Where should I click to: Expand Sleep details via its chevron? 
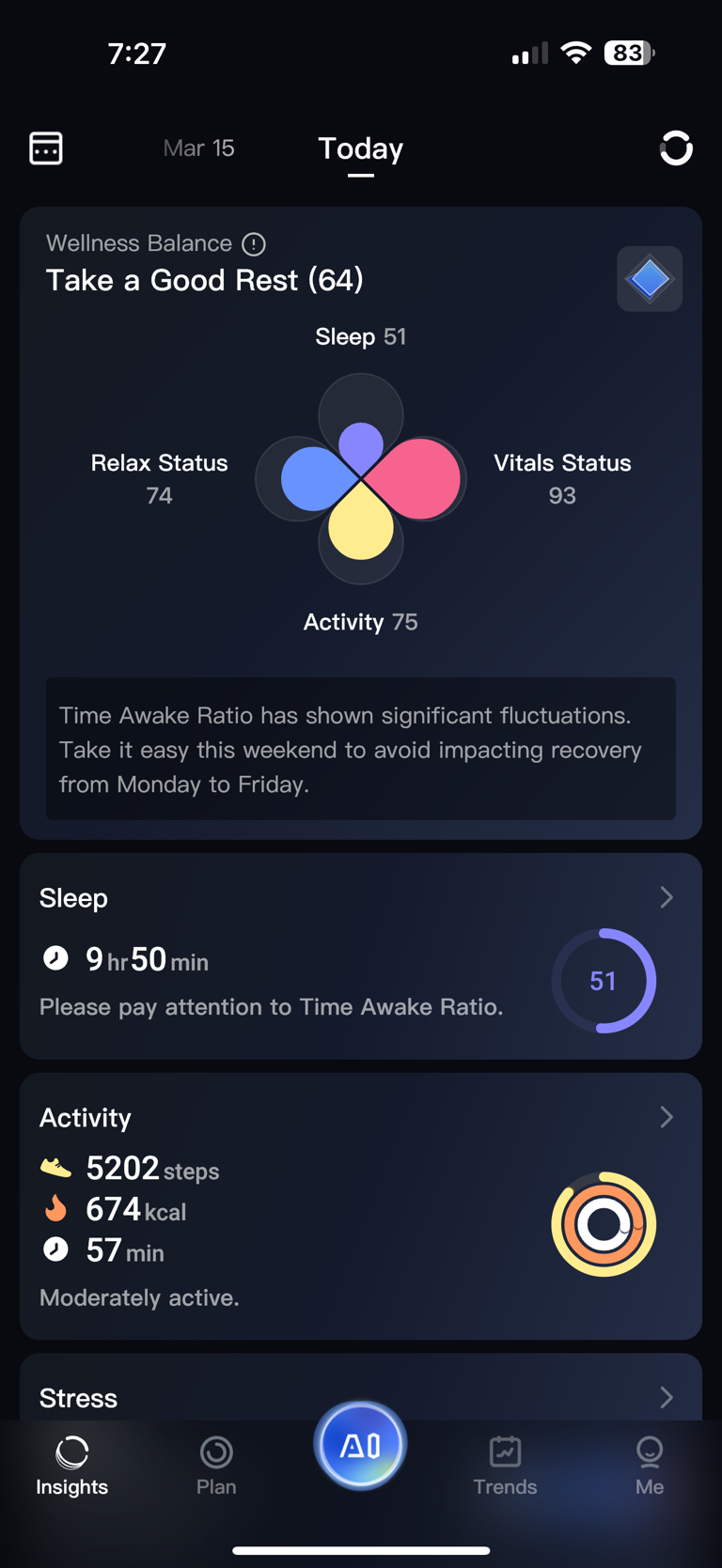coord(667,897)
